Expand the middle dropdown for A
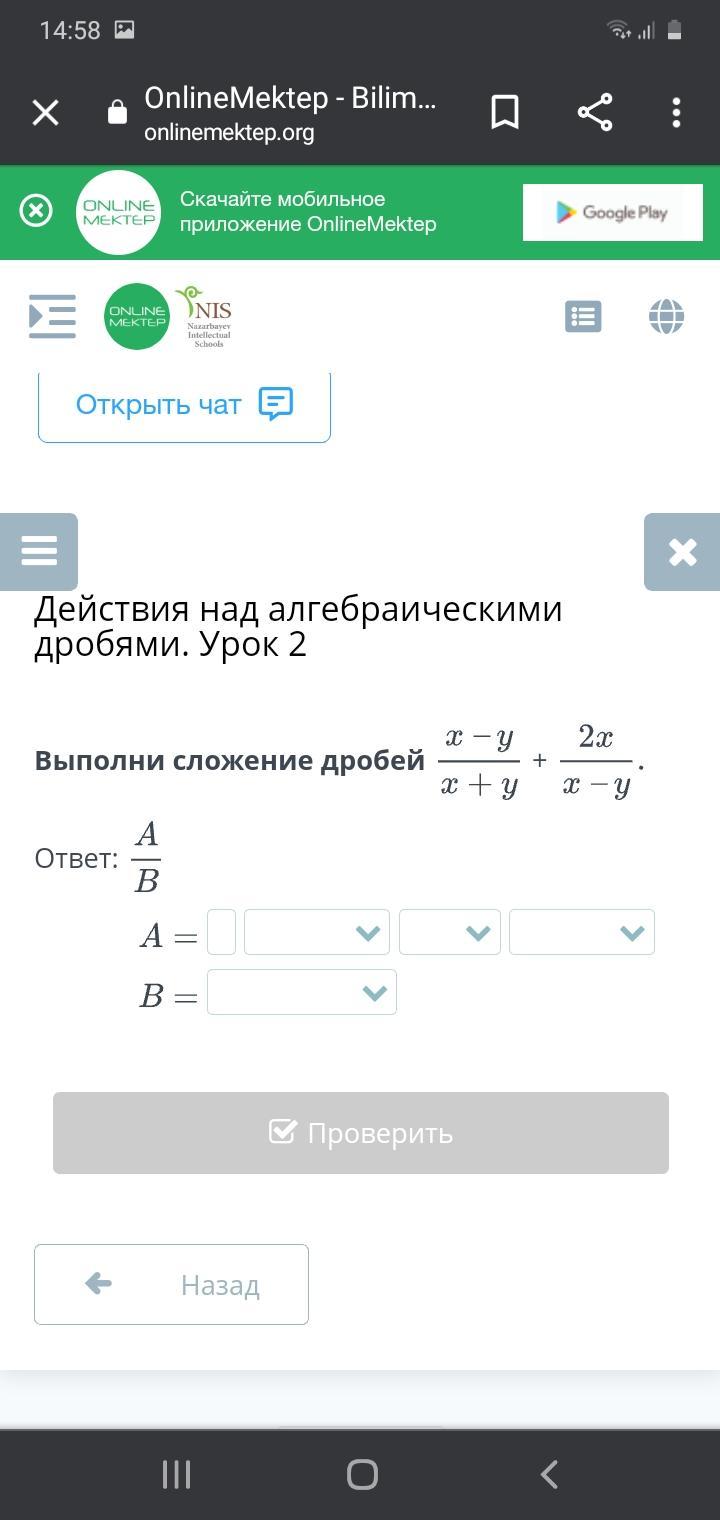The height and width of the screenshot is (1520, 720). click(x=450, y=932)
